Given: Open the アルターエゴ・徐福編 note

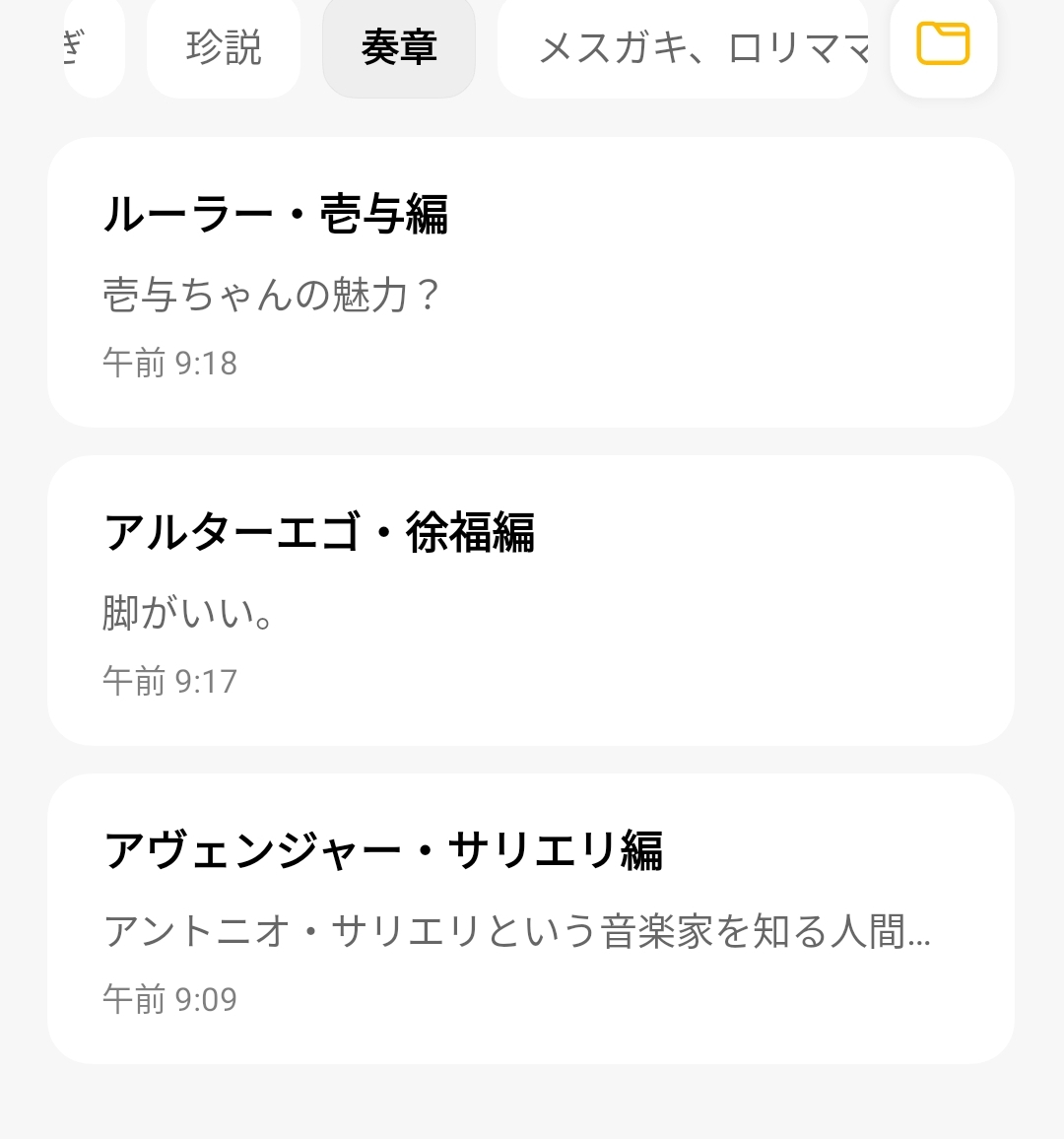Looking at the screenshot, I should (x=530, y=600).
